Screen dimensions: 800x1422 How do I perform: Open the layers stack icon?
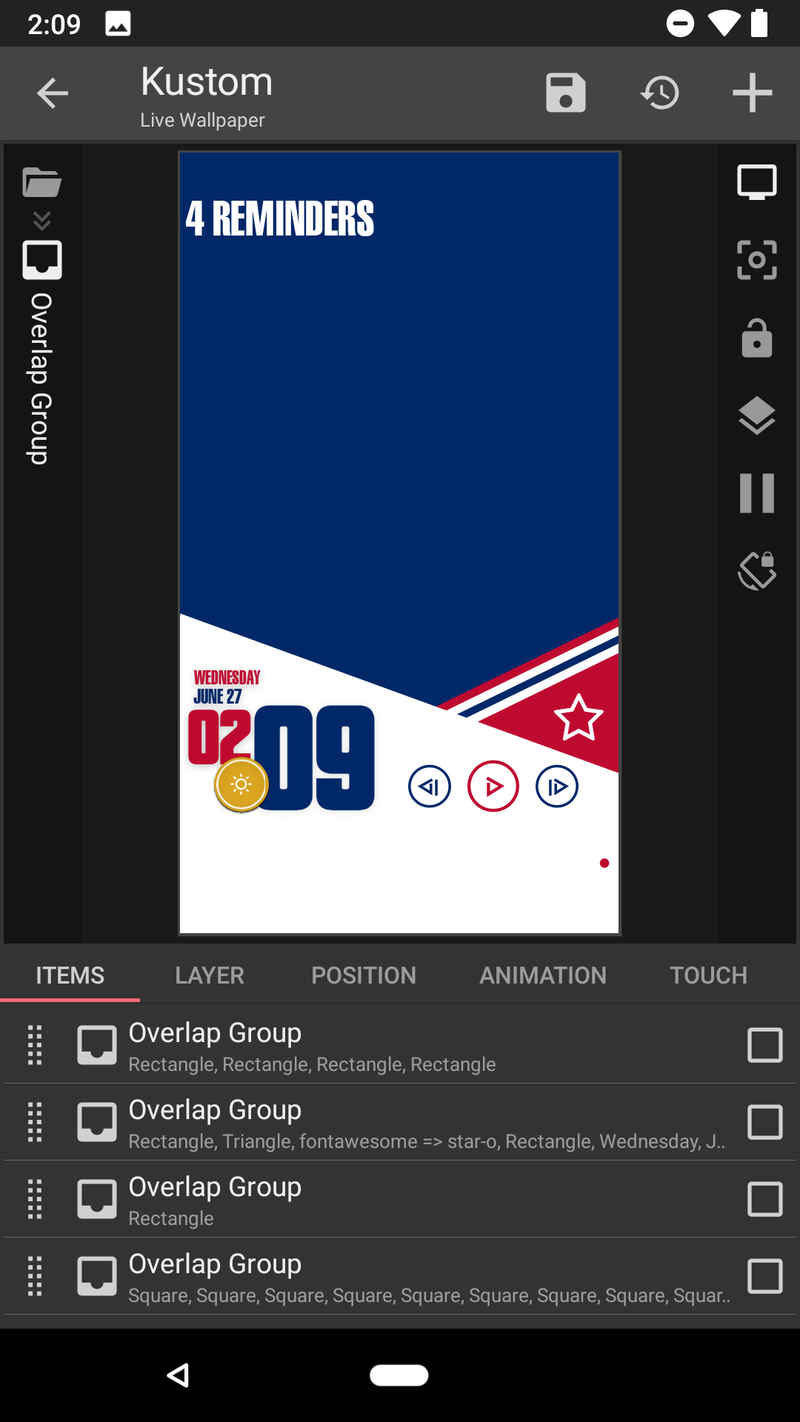757,415
